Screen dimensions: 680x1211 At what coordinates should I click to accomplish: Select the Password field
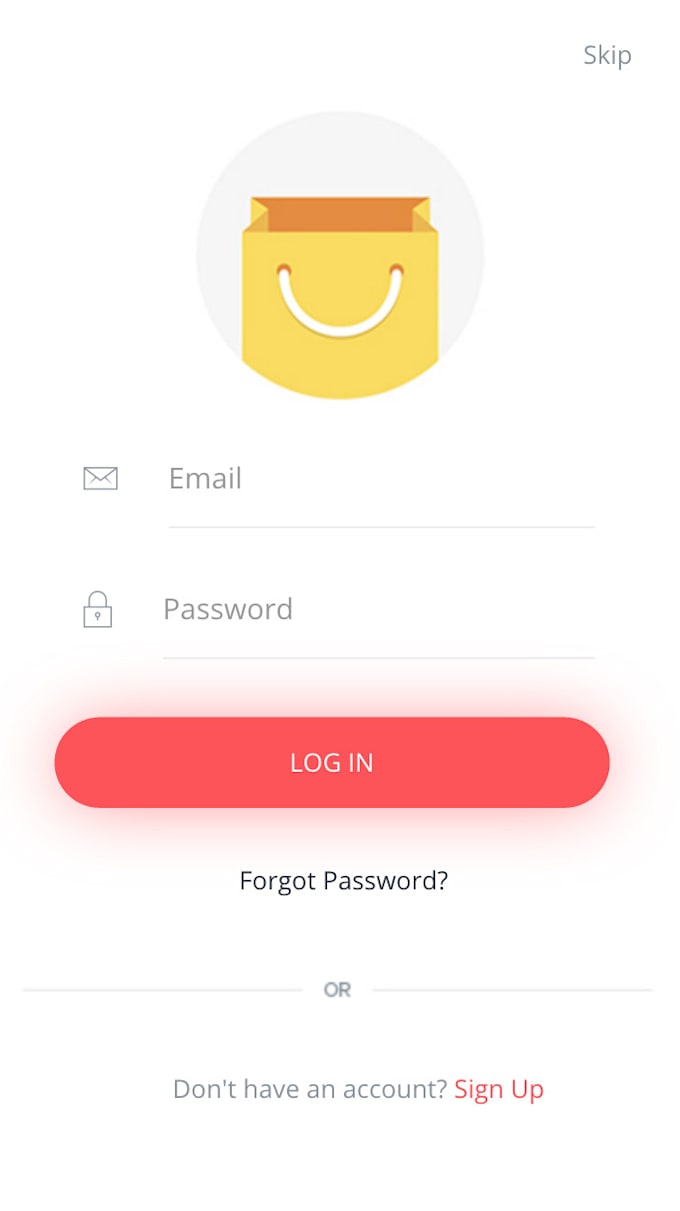pos(378,610)
